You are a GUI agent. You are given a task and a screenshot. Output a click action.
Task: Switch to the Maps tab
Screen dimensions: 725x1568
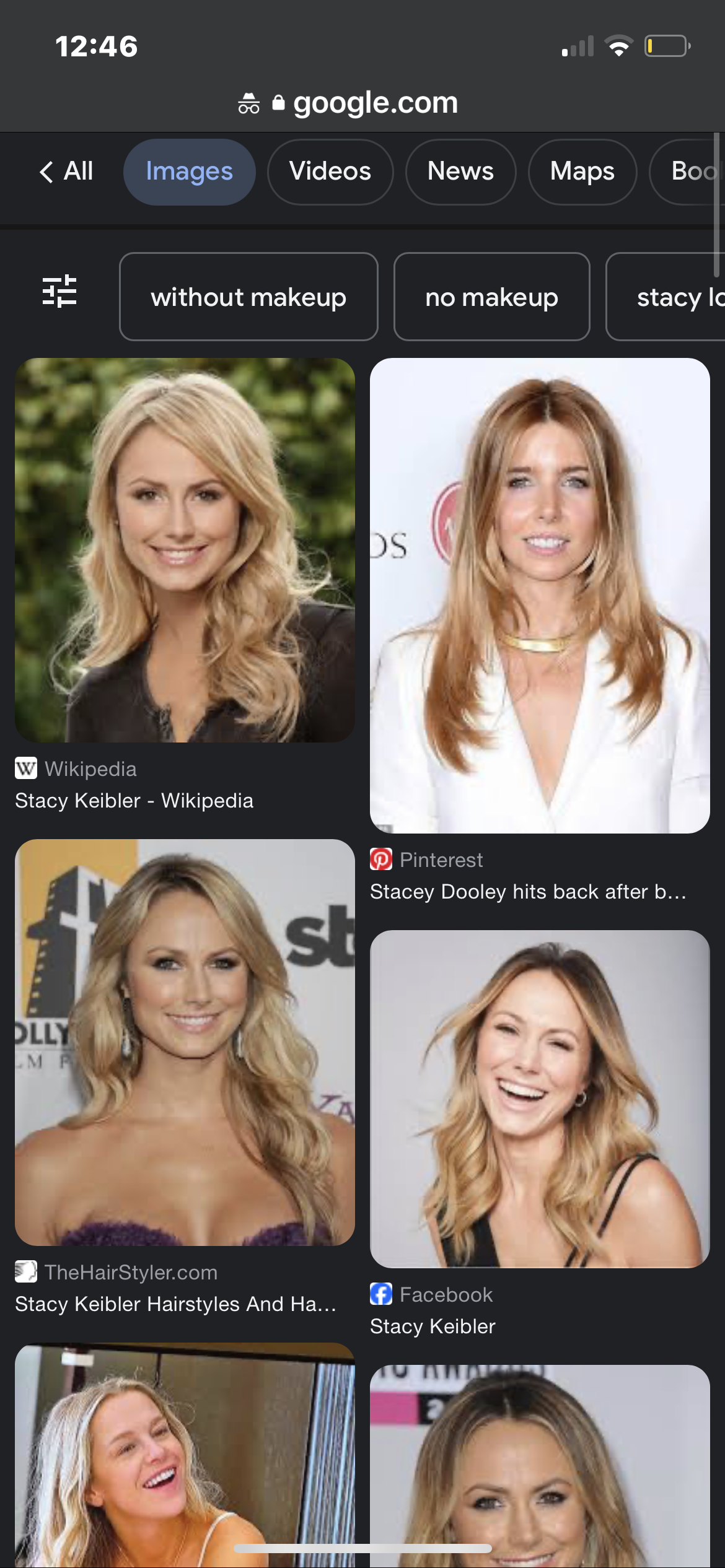pyautogui.click(x=582, y=172)
